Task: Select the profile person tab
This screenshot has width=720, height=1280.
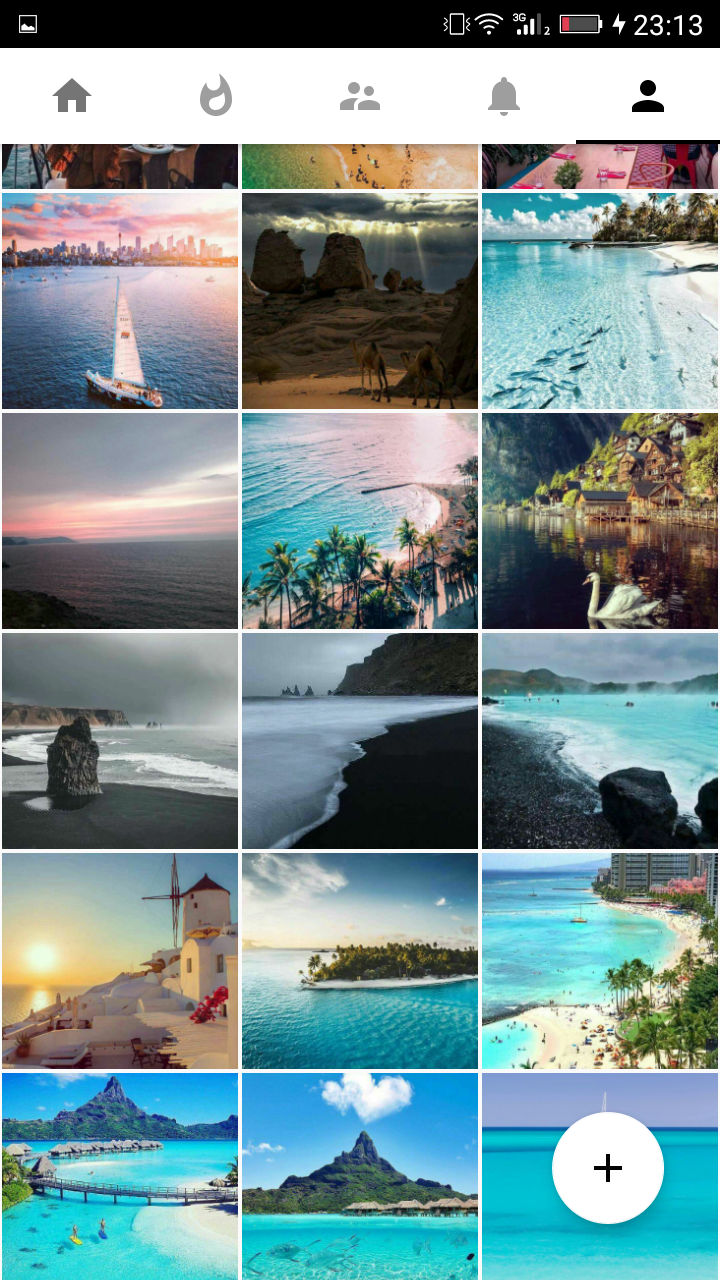Action: coord(648,96)
